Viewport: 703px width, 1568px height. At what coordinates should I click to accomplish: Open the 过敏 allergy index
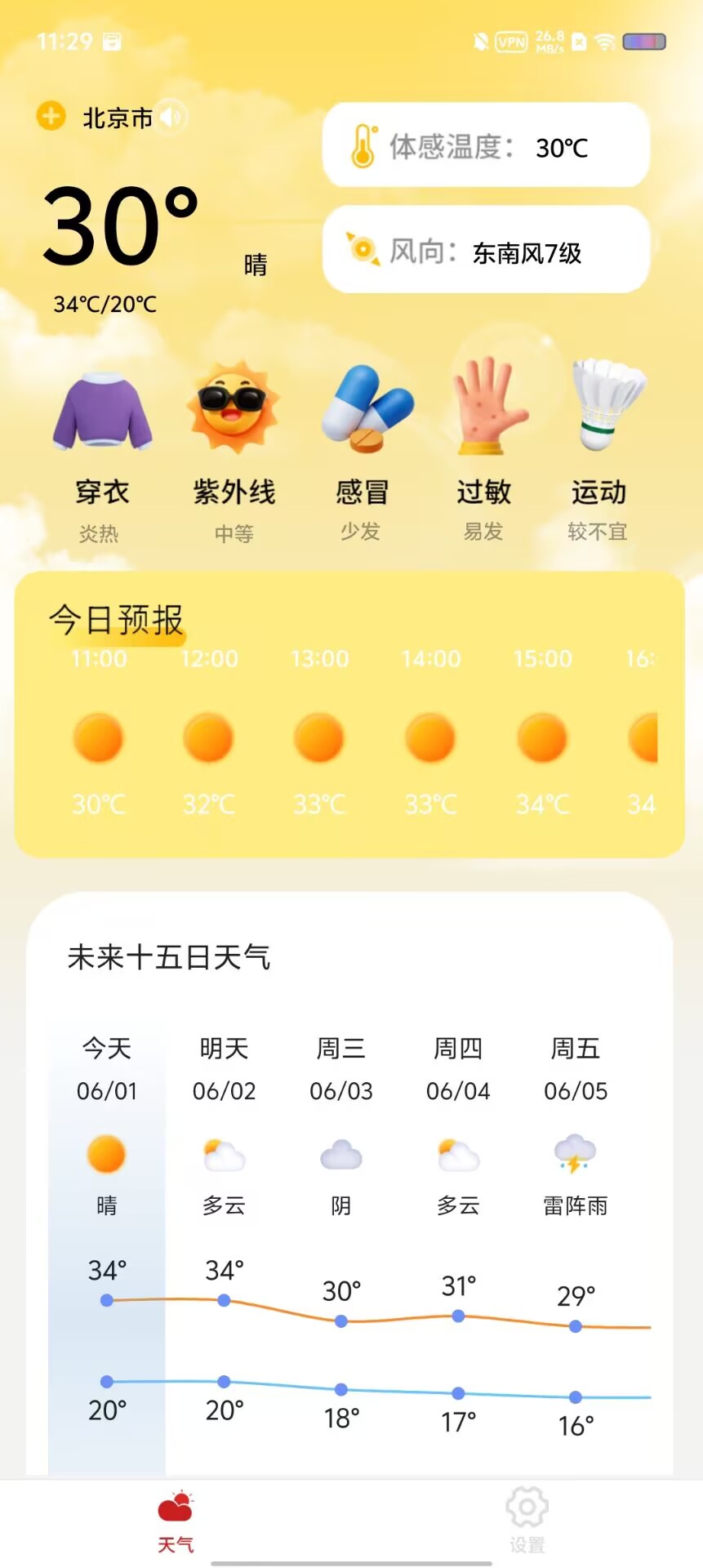click(483, 451)
